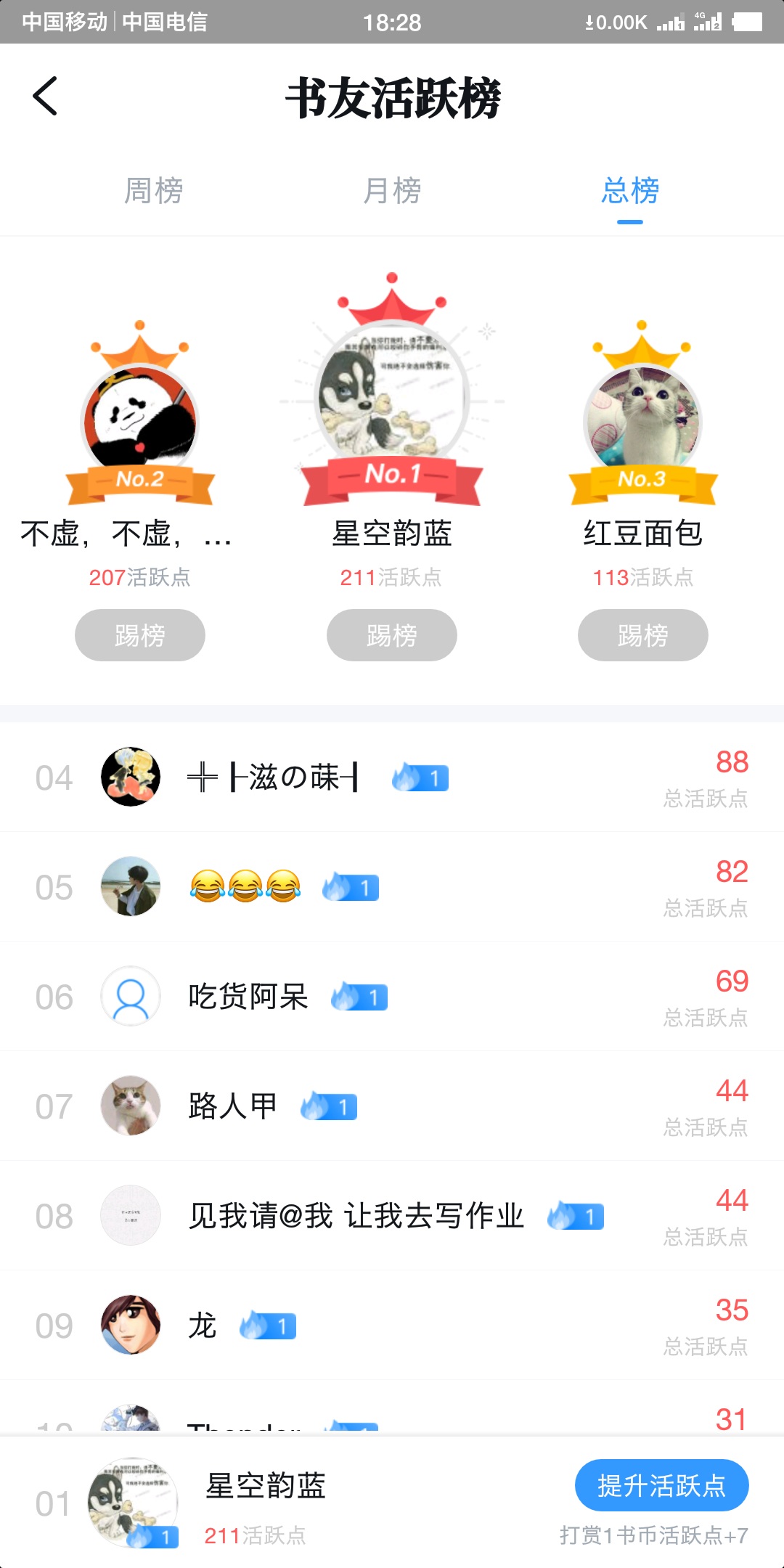
Task: Open the rank 04 user row
Action: click(x=392, y=777)
